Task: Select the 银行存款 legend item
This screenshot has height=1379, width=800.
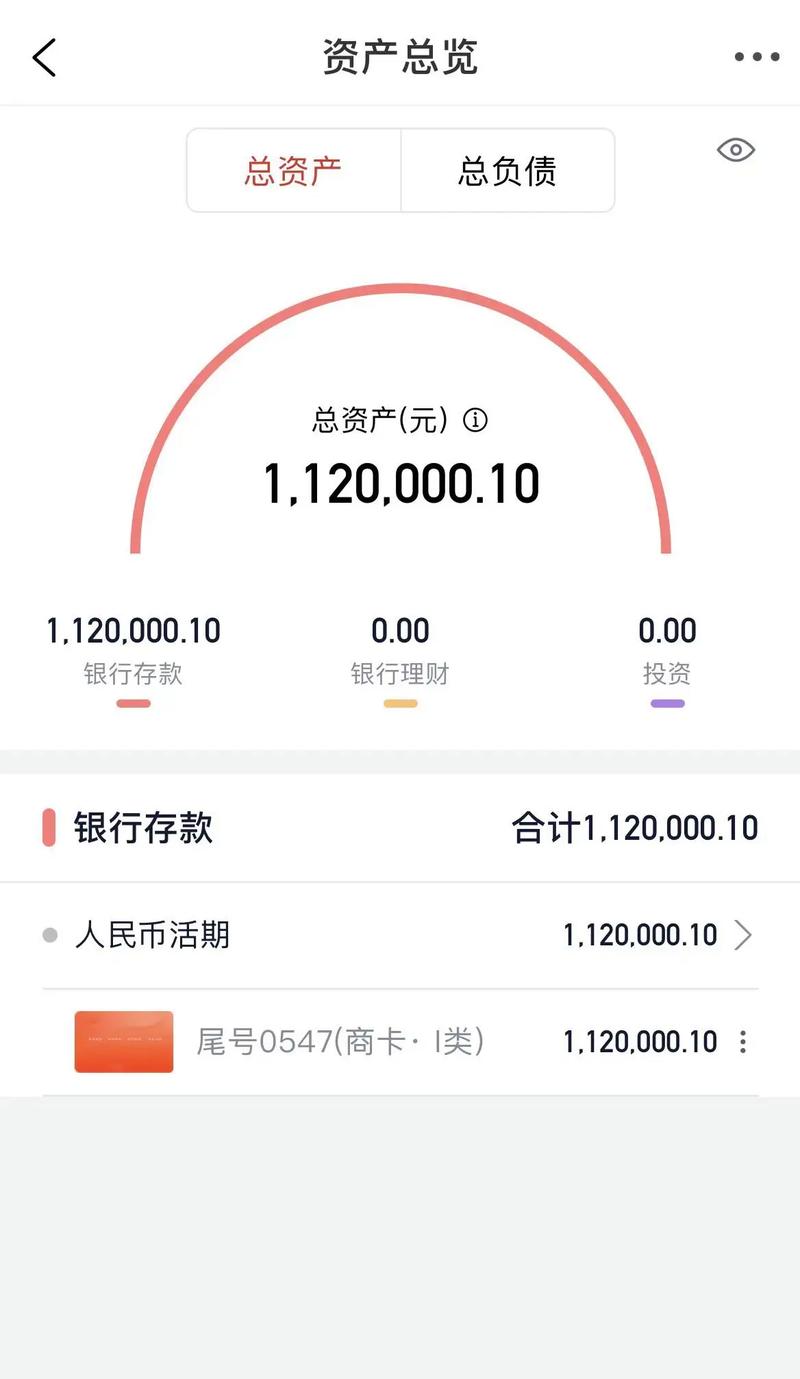Action: [x=134, y=674]
